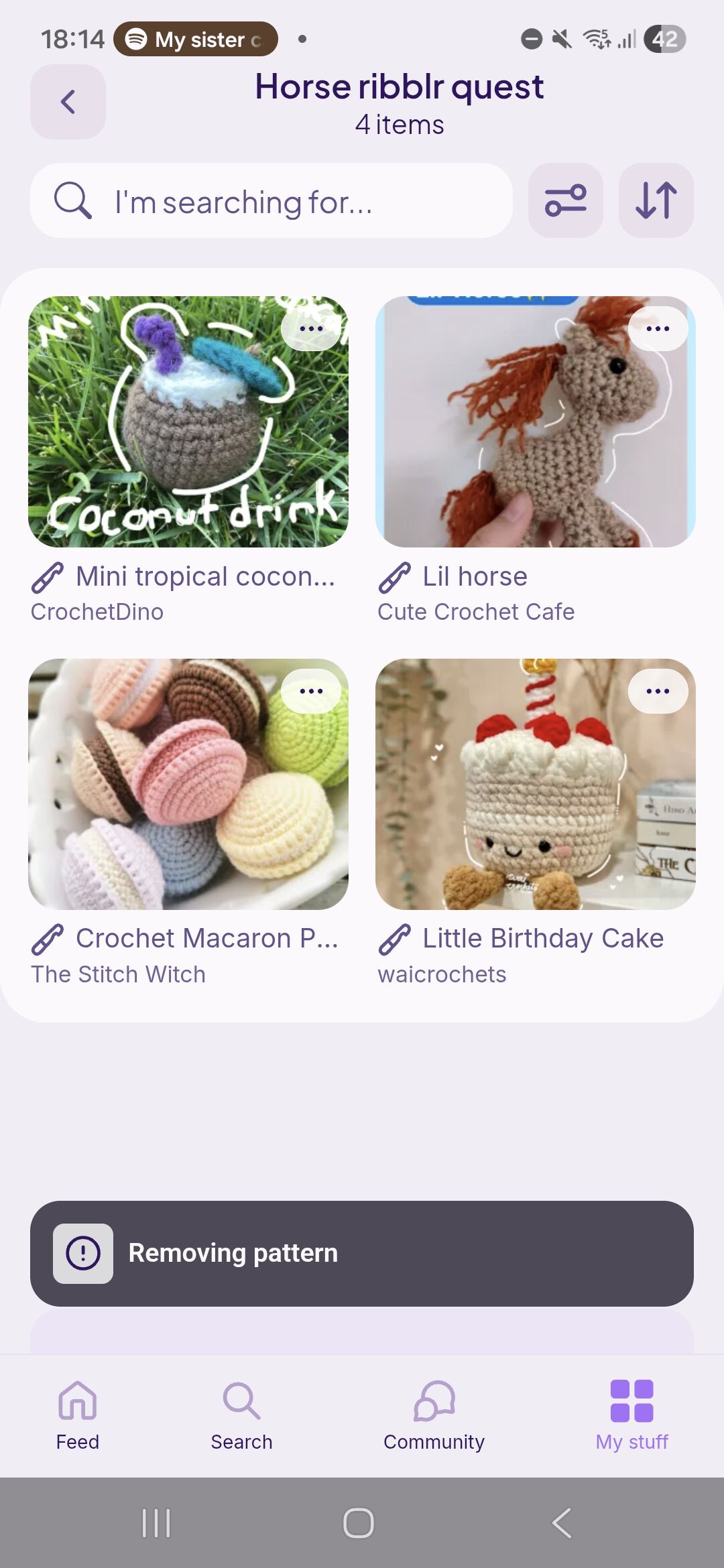Switch to the My stuff tab
The width and height of the screenshot is (724, 1568).
point(631,1415)
